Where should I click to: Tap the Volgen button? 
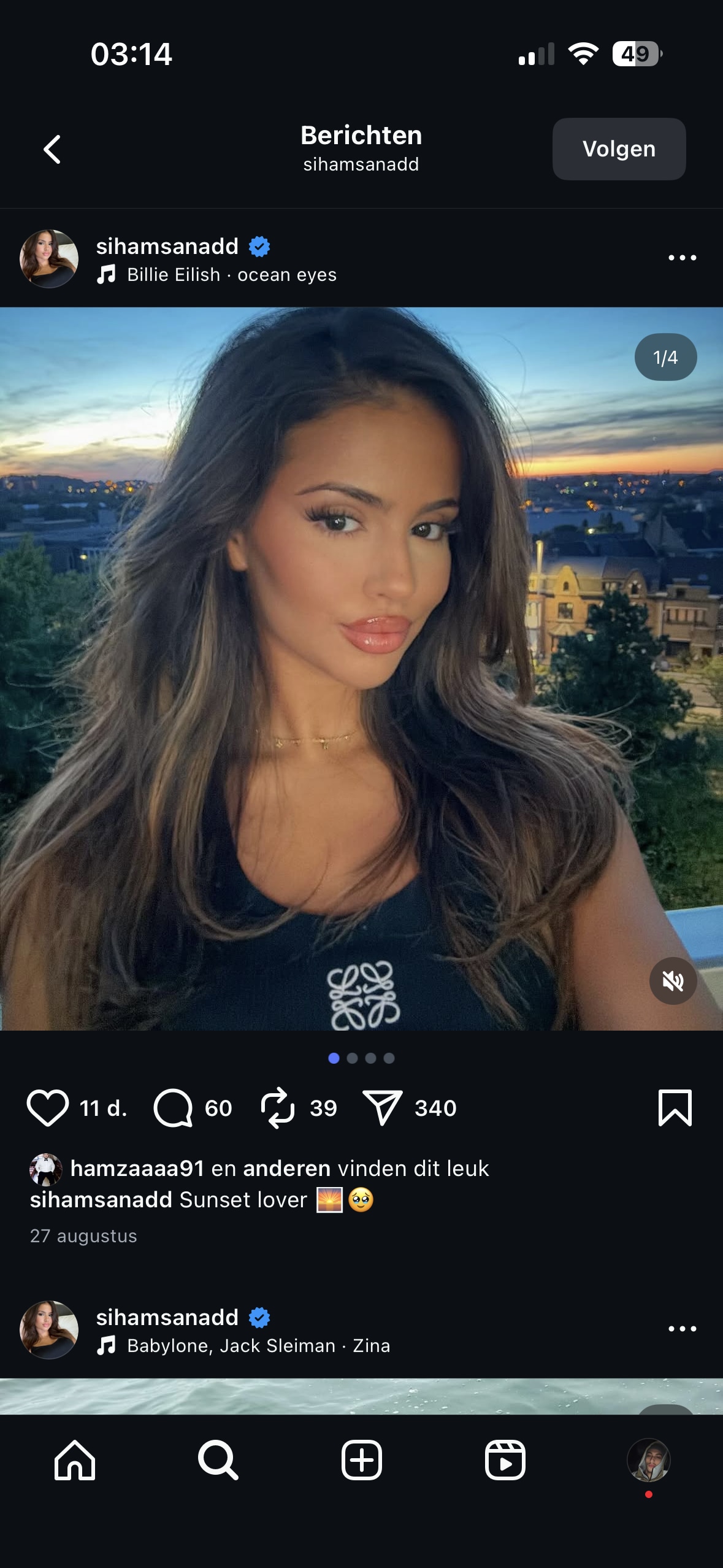618,149
